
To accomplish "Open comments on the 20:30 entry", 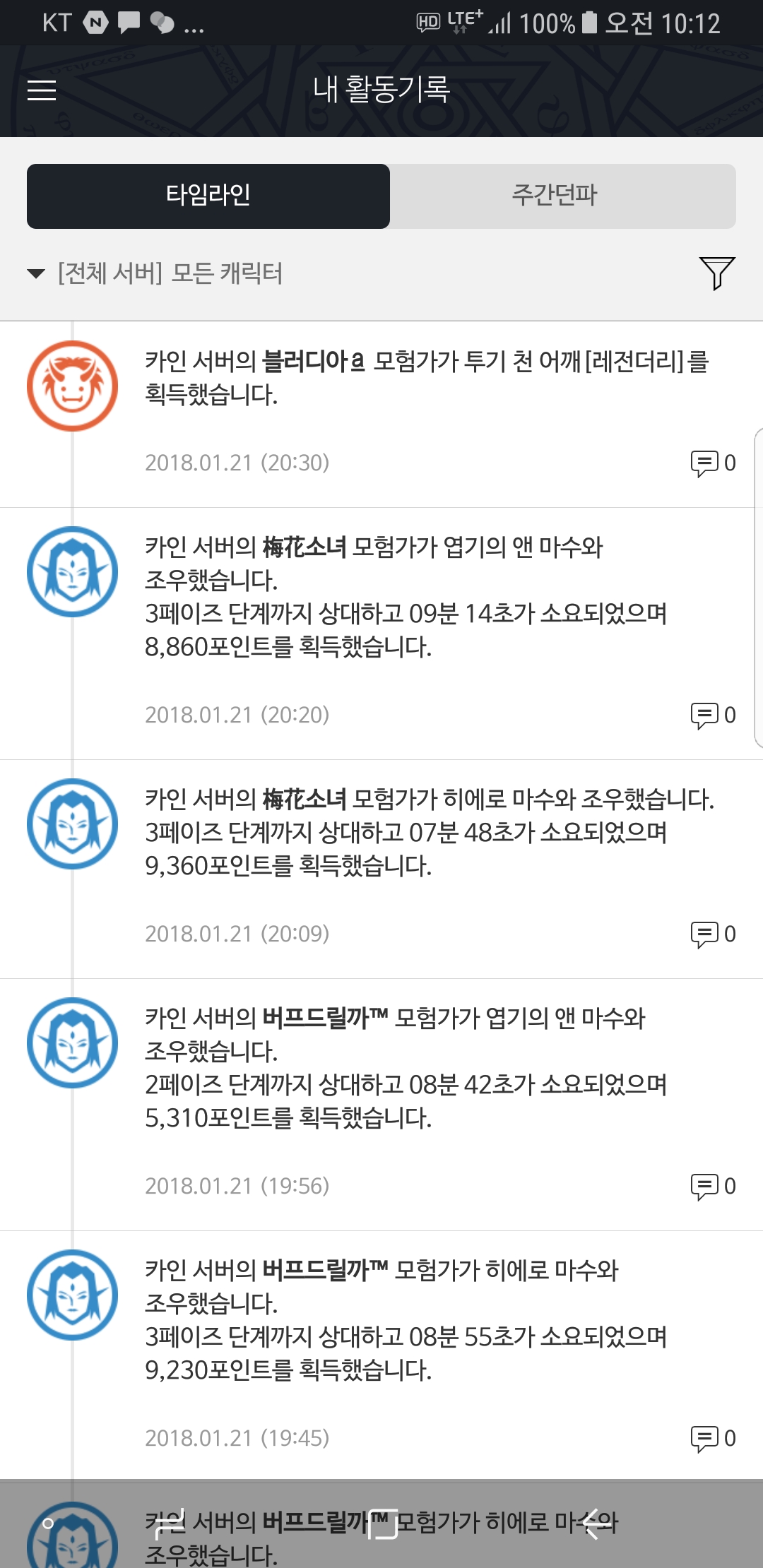I will point(713,463).
